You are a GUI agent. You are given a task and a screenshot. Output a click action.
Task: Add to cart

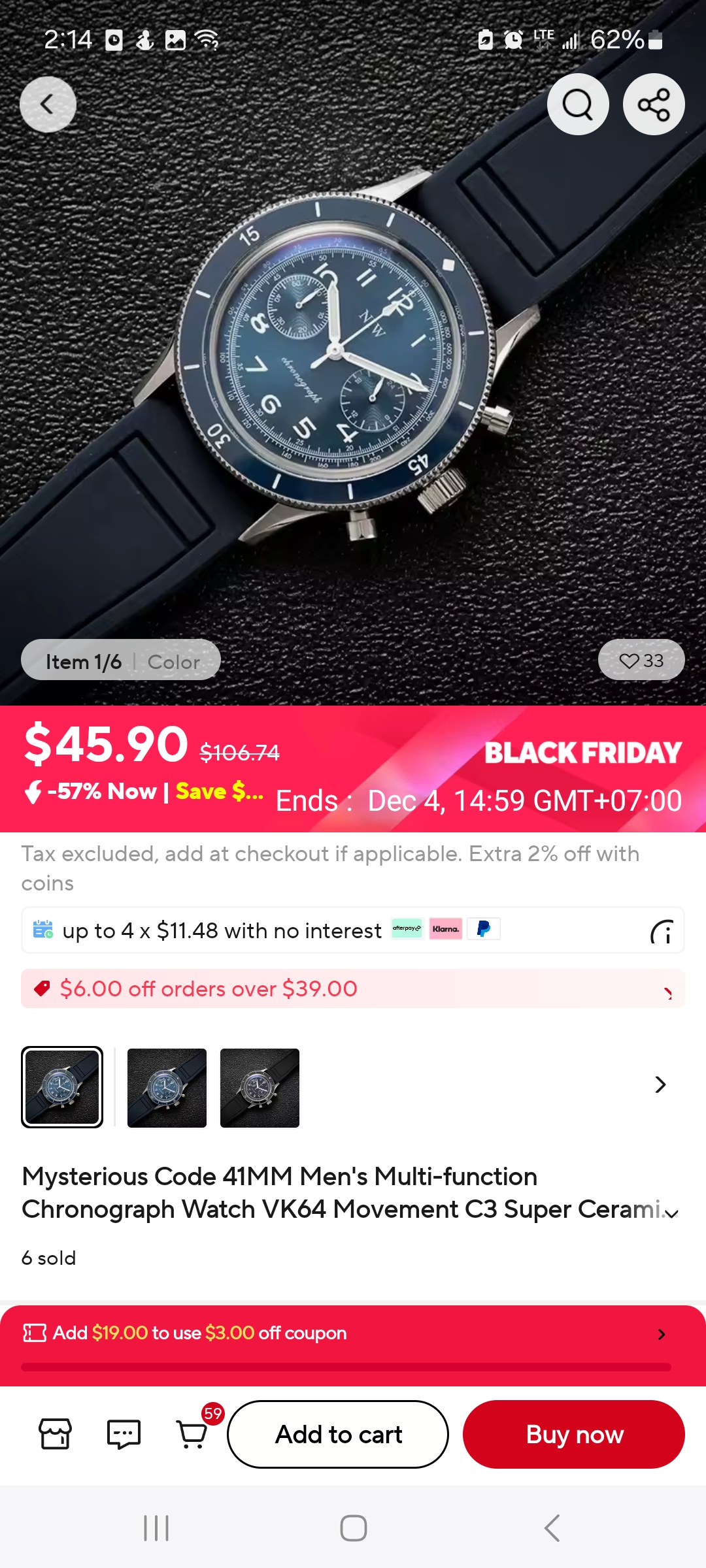click(x=338, y=1434)
